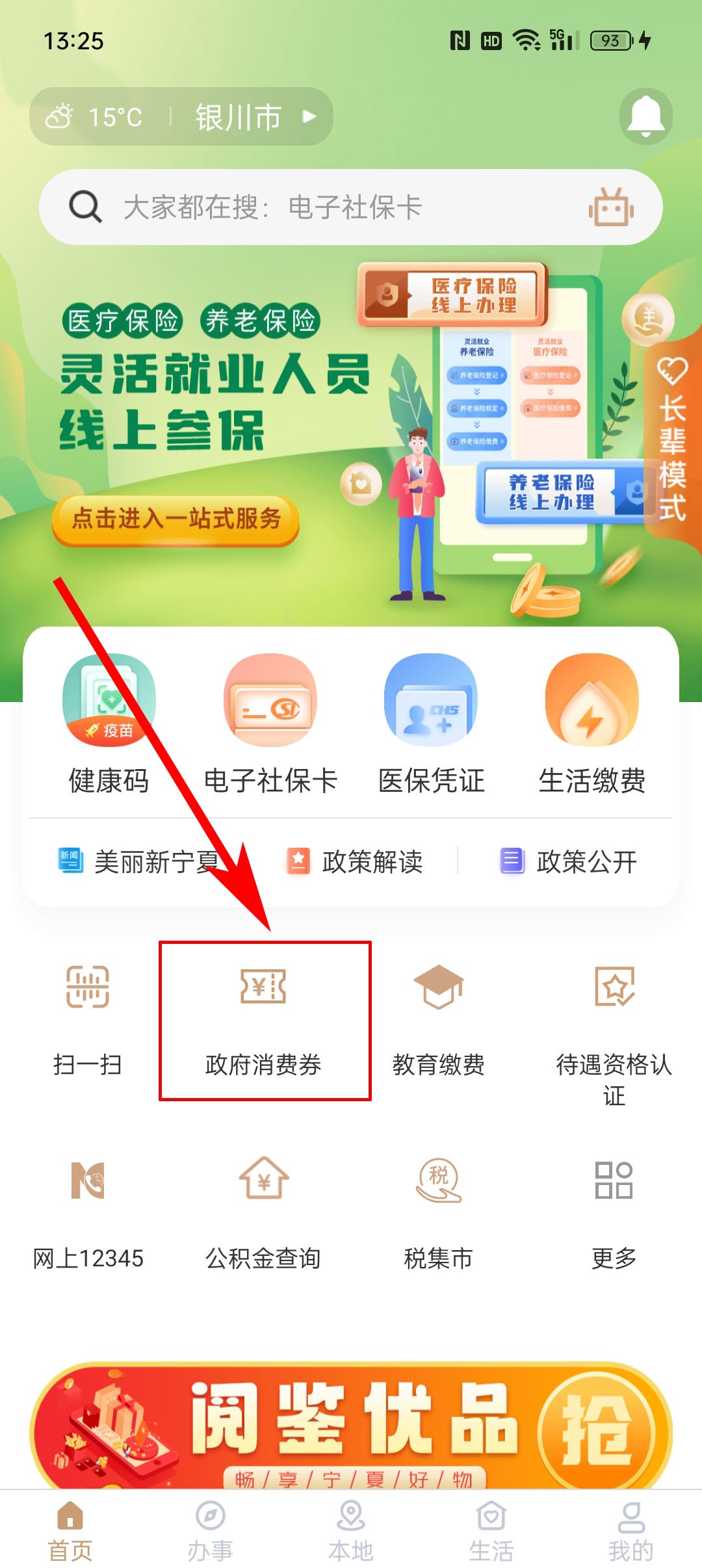Open 美丽新宁夏 news
Viewport: 702px width, 1568px height.
pos(140,862)
